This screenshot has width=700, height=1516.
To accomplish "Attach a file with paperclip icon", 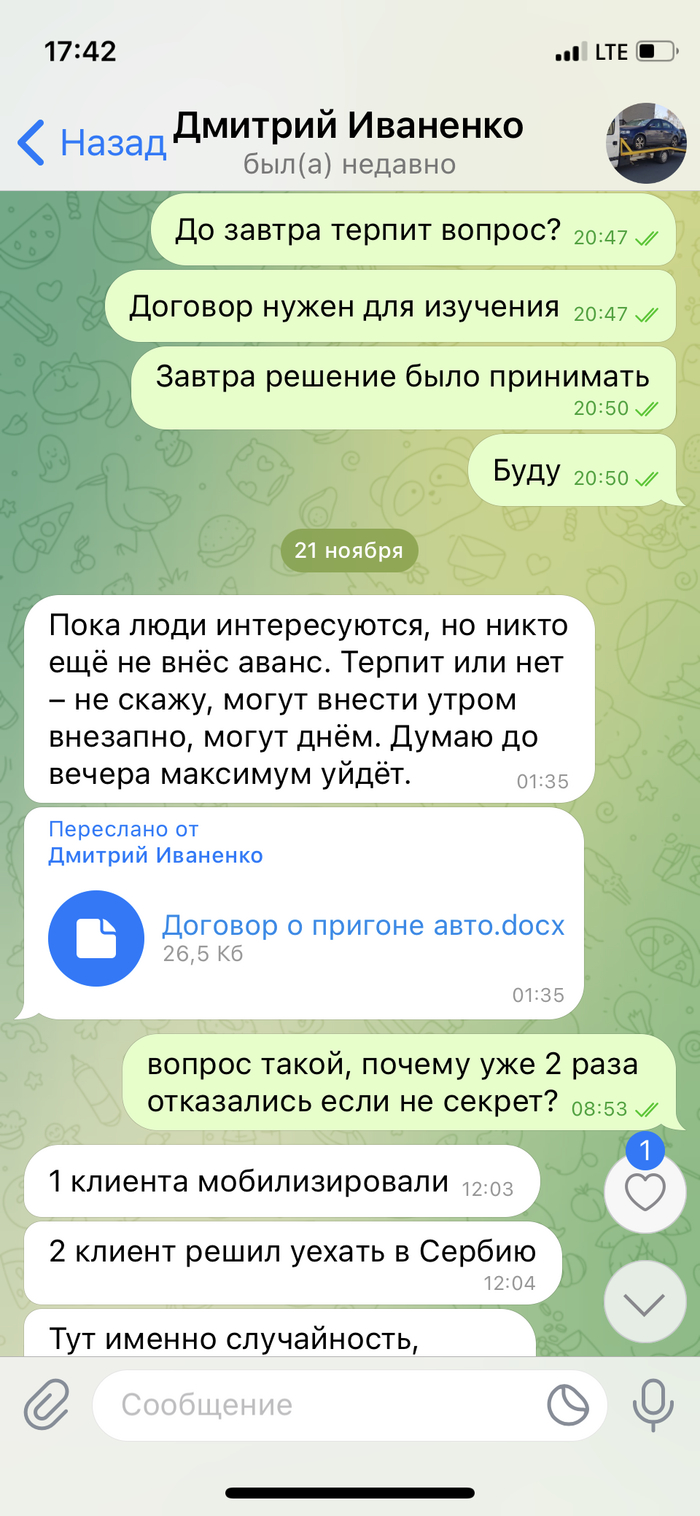I will pyautogui.click(x=47, y=1403).
